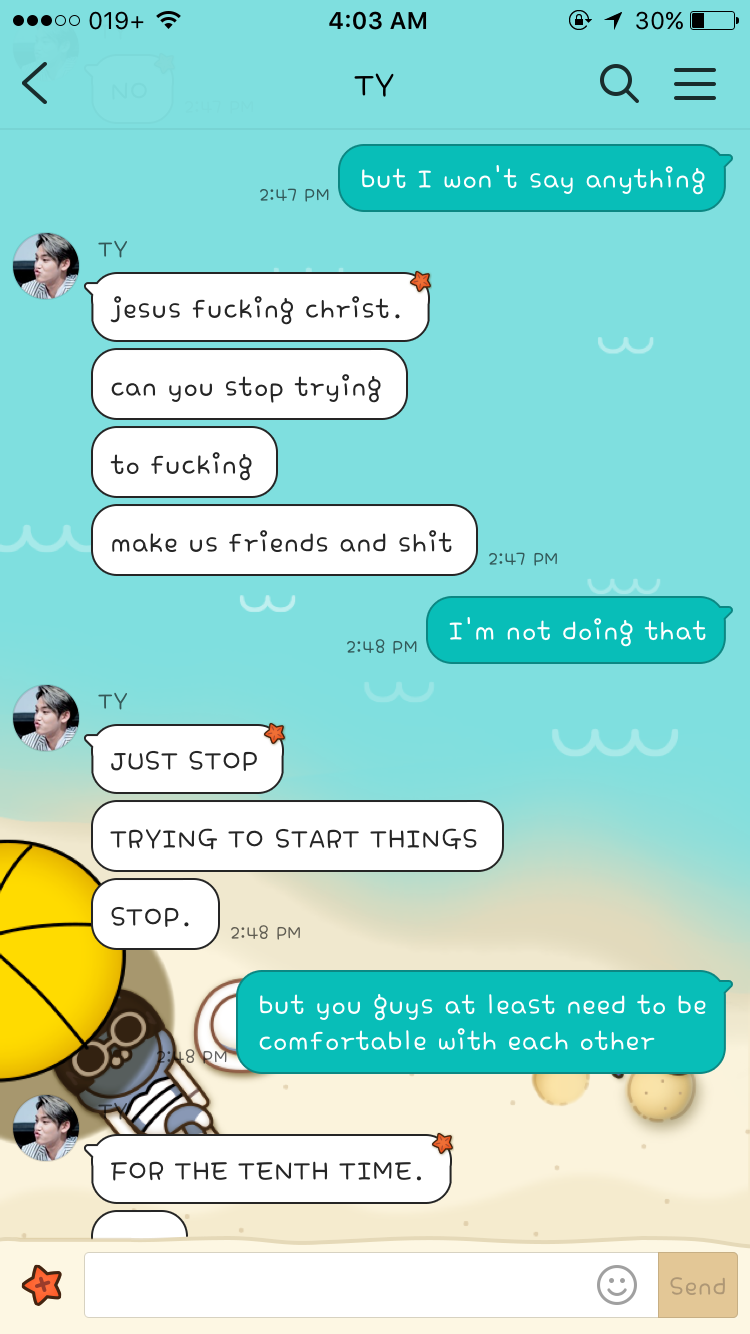Go back from the TY chat
The width and height of the screenshot is (750, 1334).
point(35,84)
